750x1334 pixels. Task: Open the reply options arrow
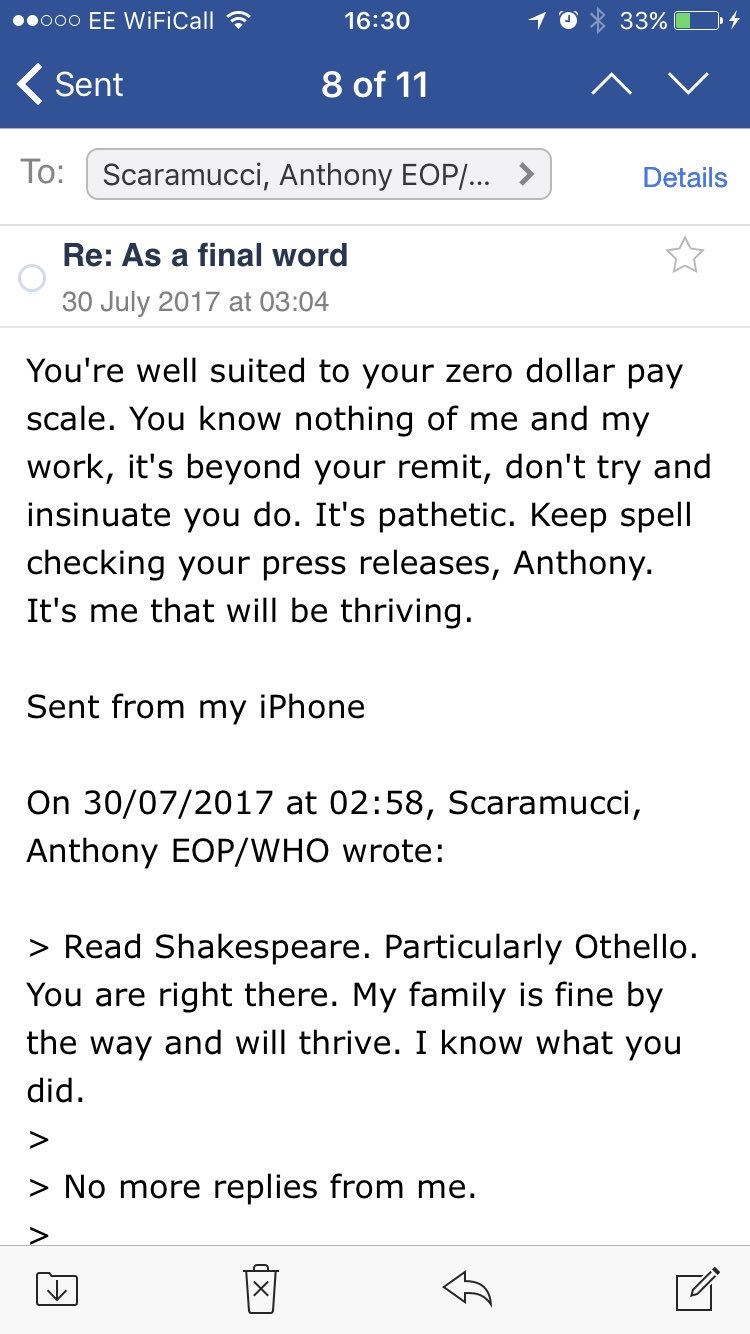(x=467, y=1288)
